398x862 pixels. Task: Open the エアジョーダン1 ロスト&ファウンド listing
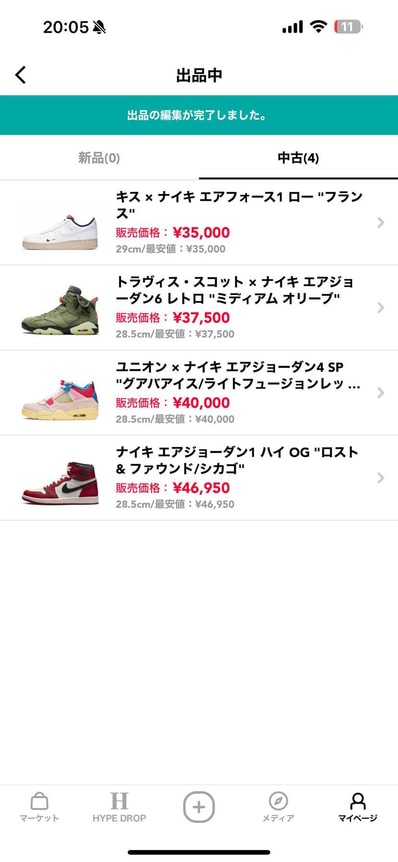click(x=199, y=478)
